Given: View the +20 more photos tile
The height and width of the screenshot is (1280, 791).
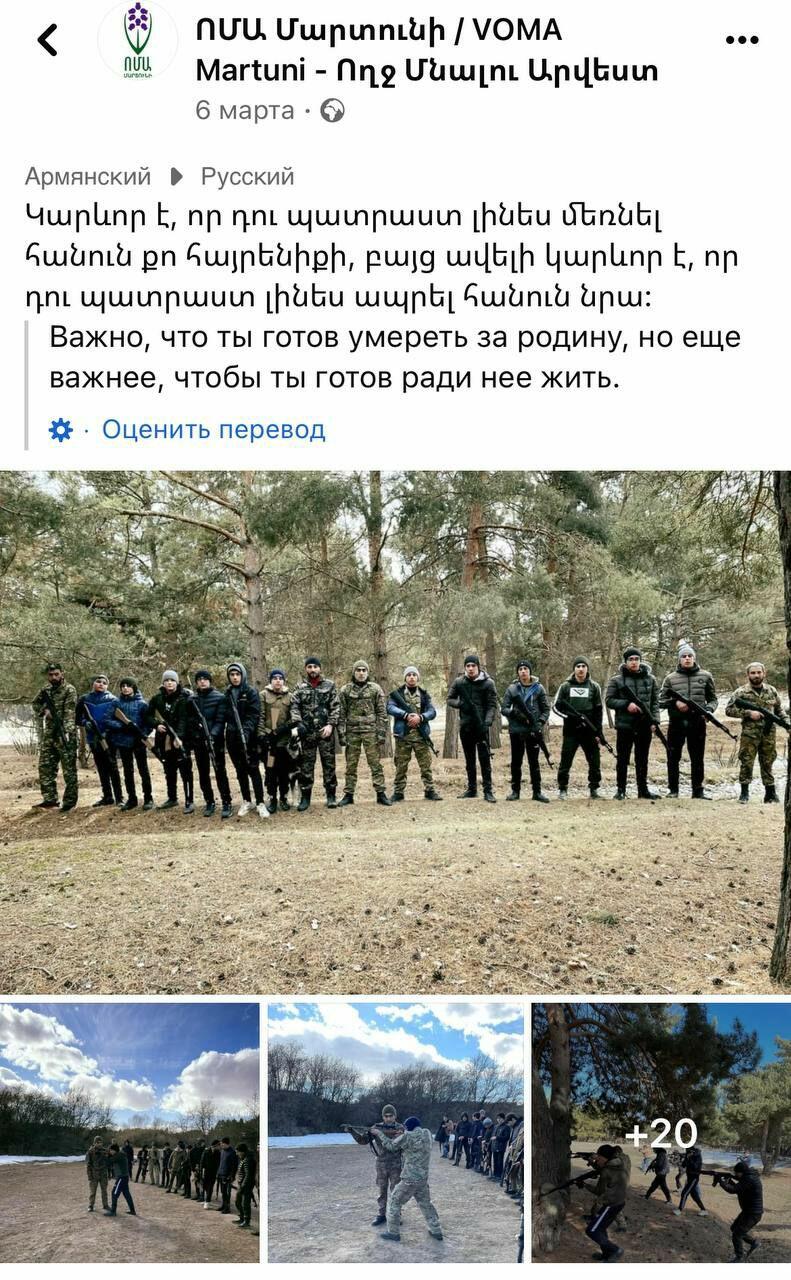Looking at the screenshot, I should (x=661, y=1133).
